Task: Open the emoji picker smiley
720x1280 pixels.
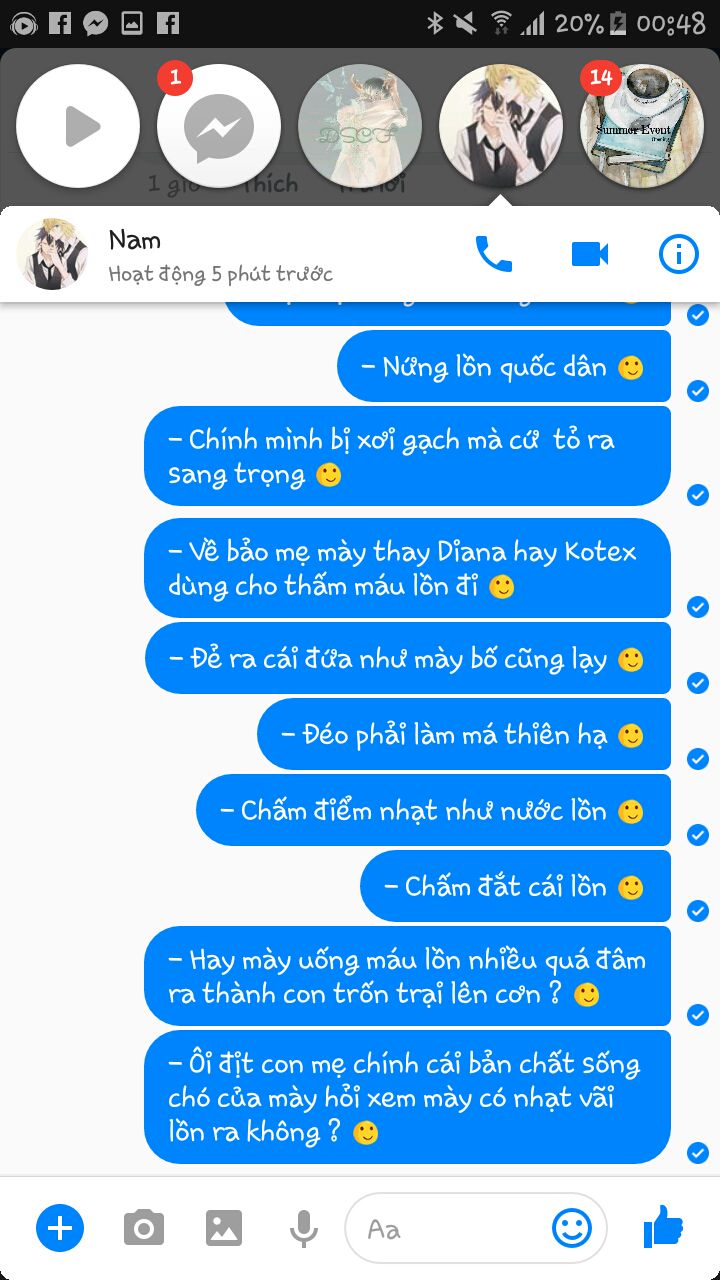Action: point(572,1228)
